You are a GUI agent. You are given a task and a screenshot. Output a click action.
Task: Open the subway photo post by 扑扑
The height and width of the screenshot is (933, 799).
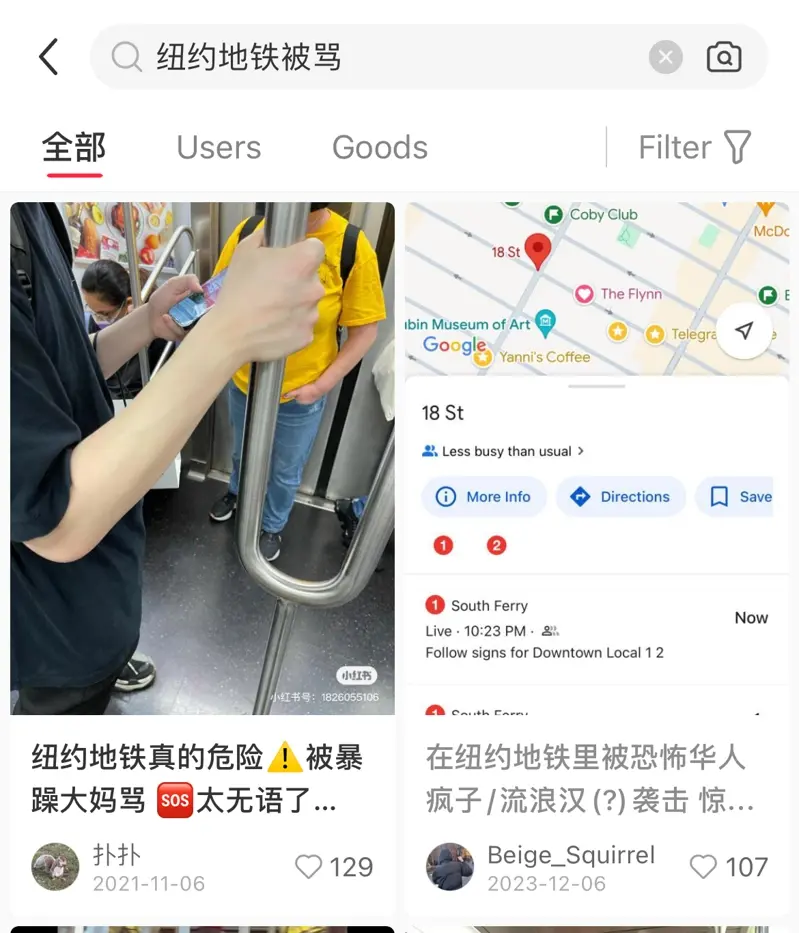pyautogui.click(x=202, y=458)
